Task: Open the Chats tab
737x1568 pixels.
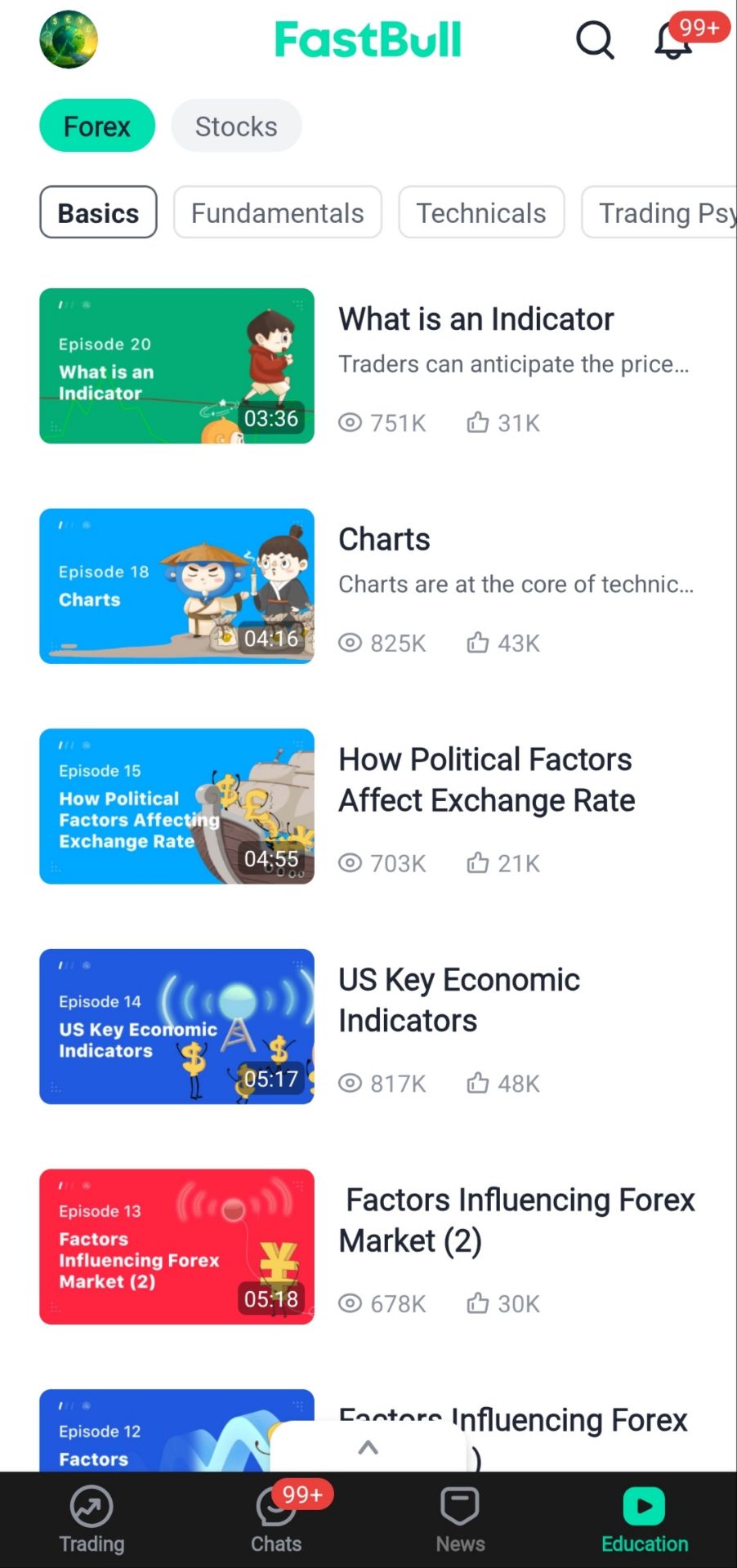Action: [x=276, y=1520]
